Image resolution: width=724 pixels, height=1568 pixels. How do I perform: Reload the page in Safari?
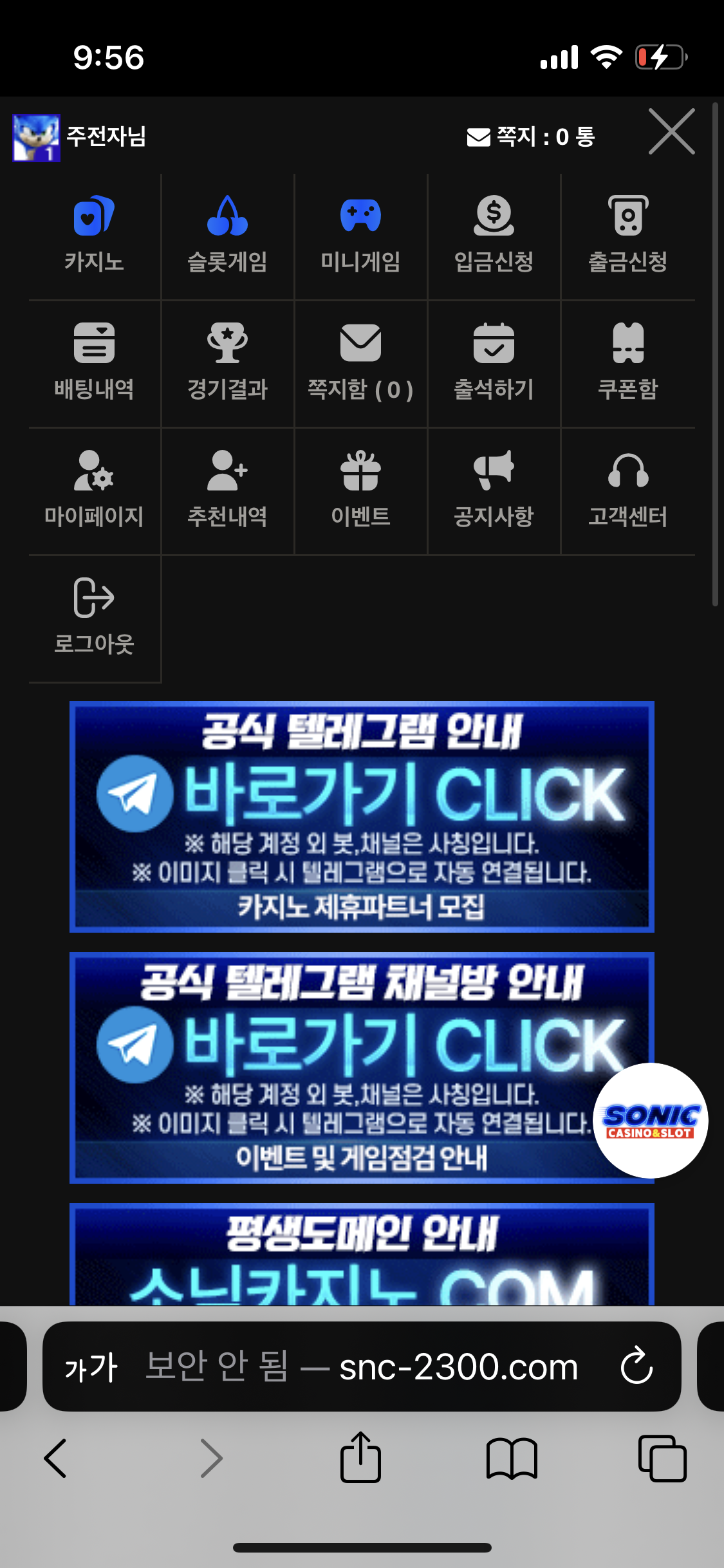[636, 1366]
